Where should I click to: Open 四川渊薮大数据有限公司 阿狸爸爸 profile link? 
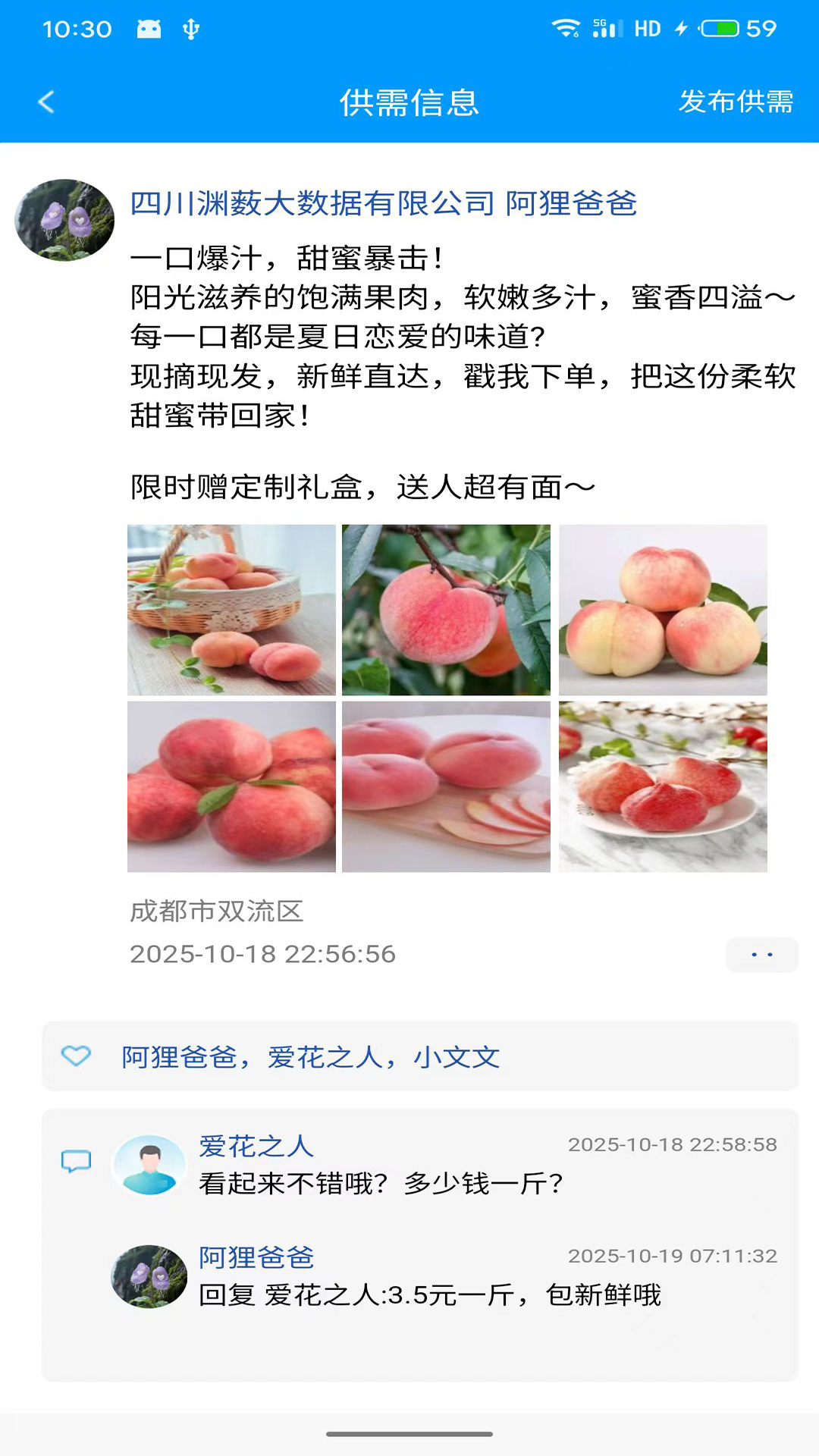pyautogui.click(x=383, y=203)
